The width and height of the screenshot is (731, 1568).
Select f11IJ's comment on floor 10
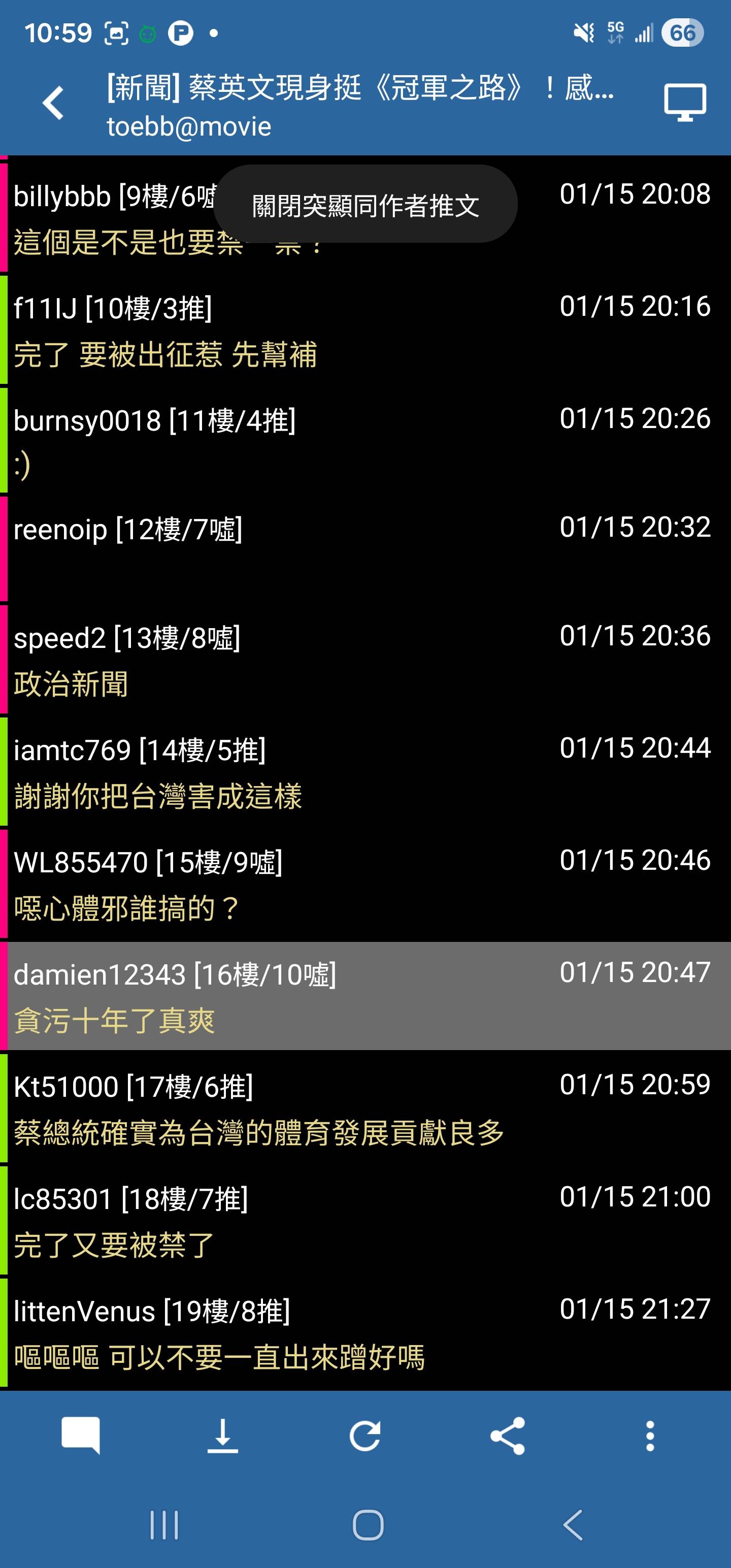(365, 331)
